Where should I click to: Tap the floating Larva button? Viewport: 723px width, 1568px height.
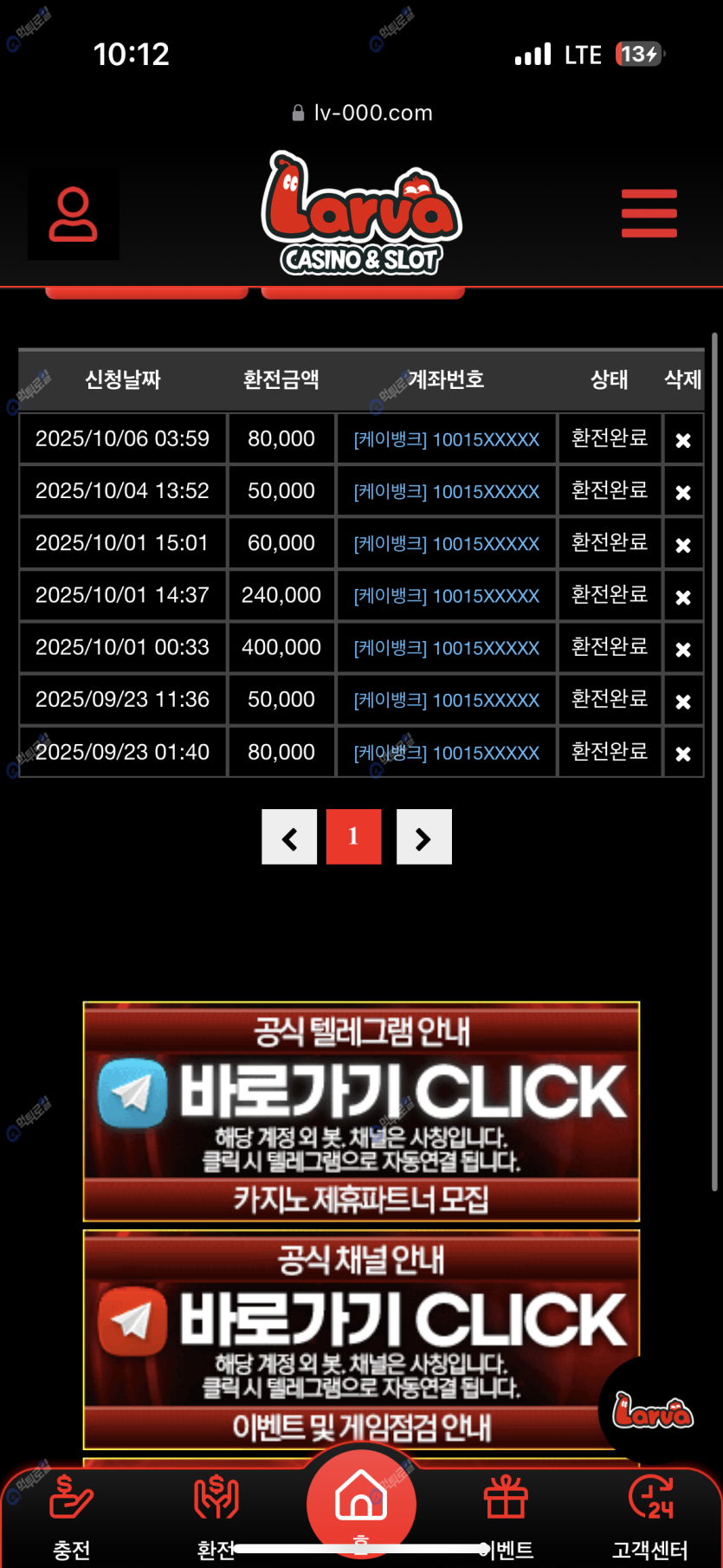click(653, 1410)
